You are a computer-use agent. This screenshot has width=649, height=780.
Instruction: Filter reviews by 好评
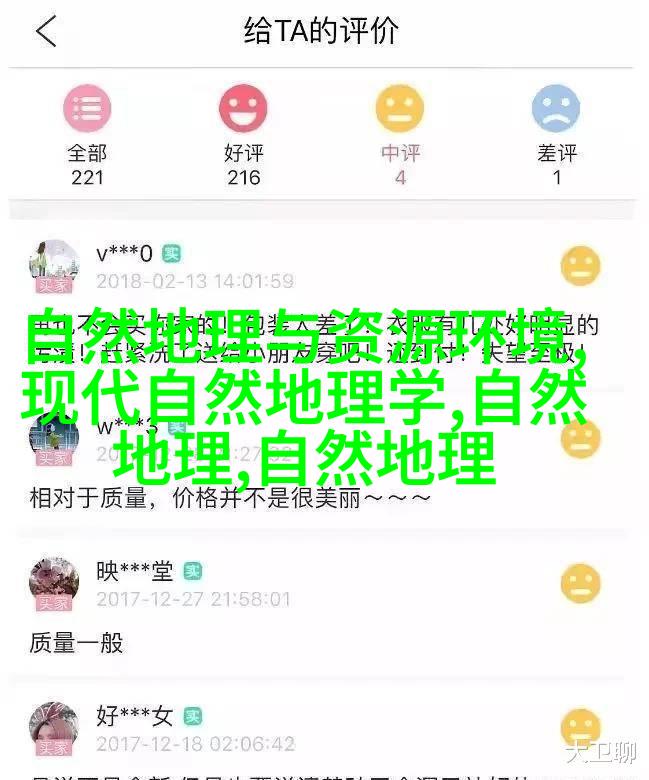(243, 134)
